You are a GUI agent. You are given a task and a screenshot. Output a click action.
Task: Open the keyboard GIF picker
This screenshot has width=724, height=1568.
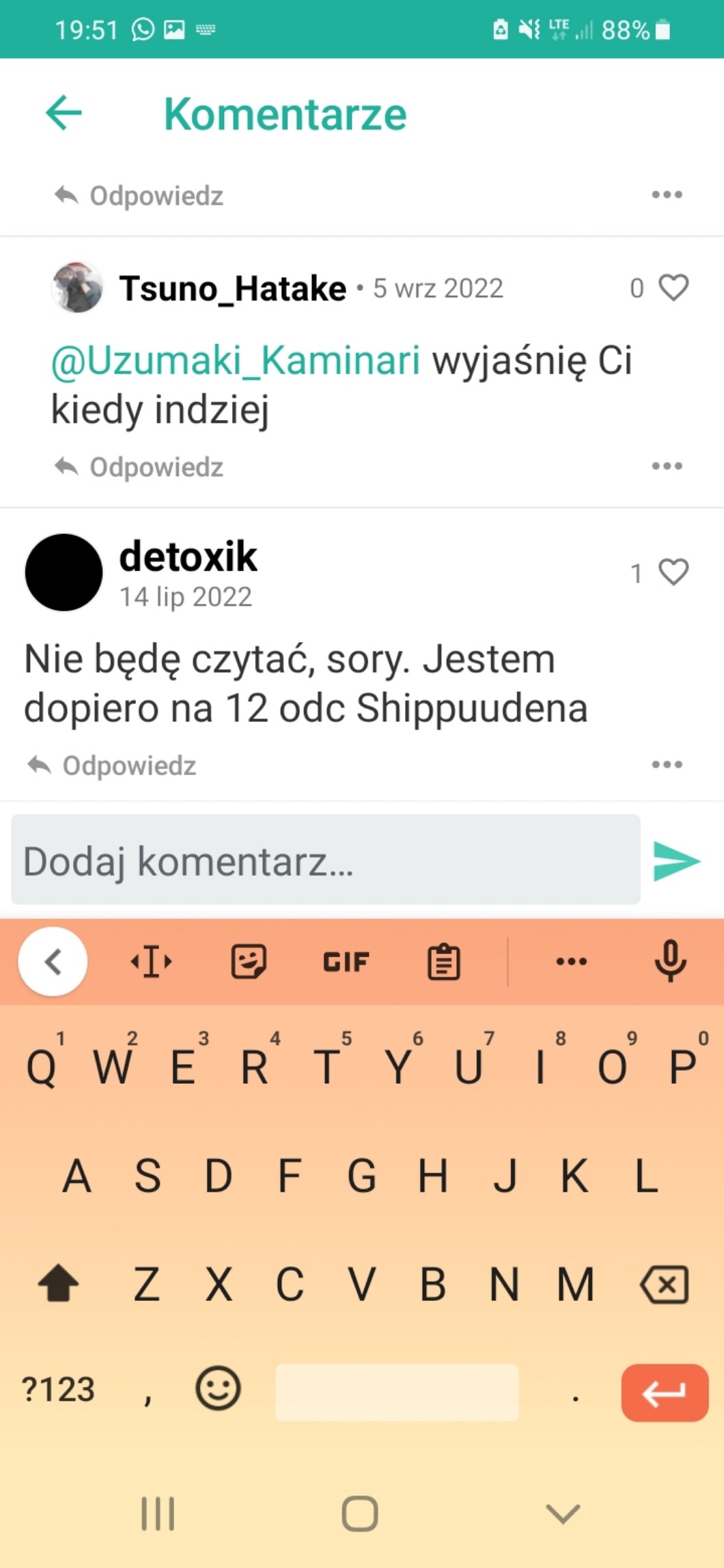tap(346, 962)
